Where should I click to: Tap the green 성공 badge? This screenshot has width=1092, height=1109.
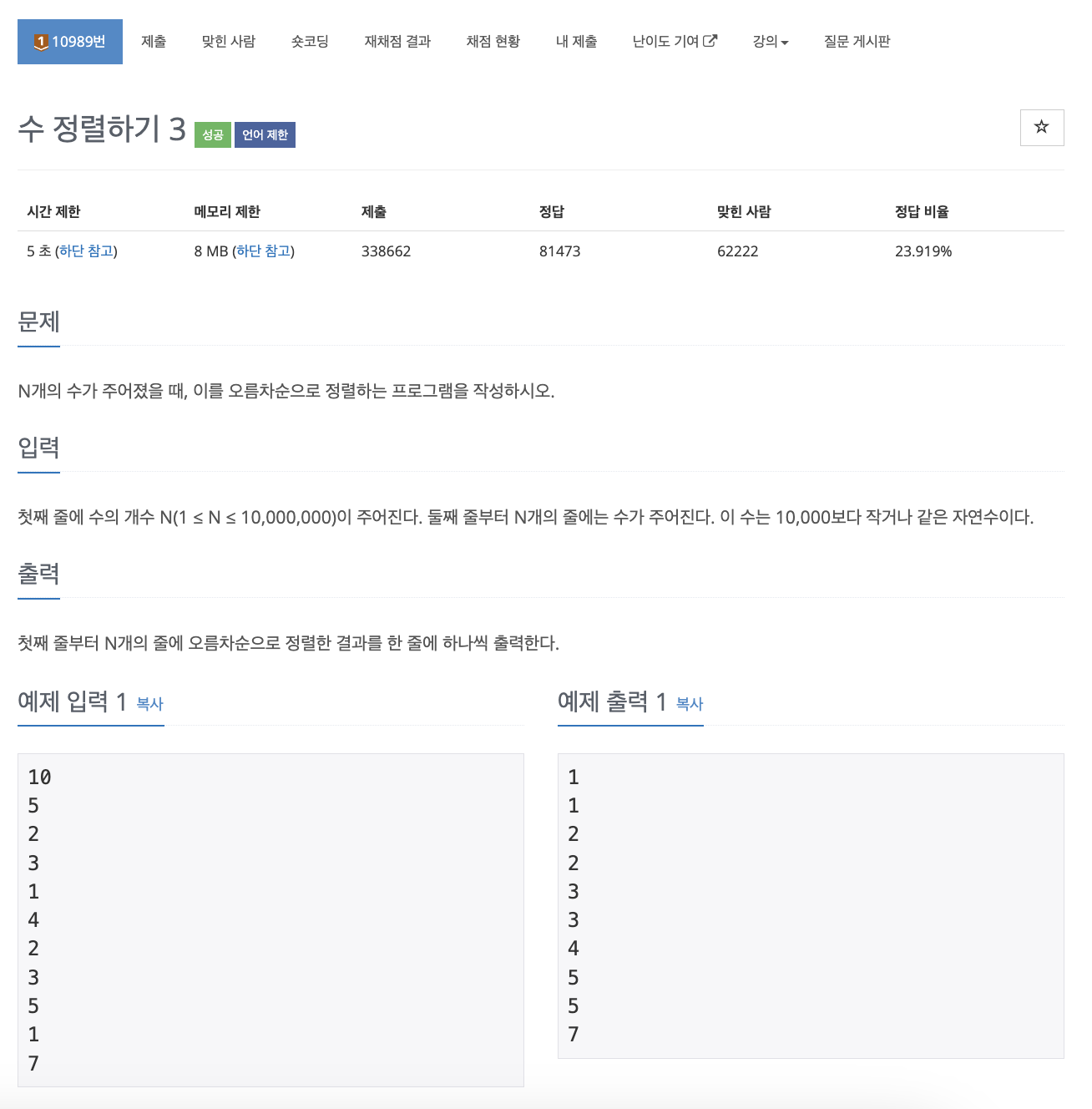[x=213, y=135]
